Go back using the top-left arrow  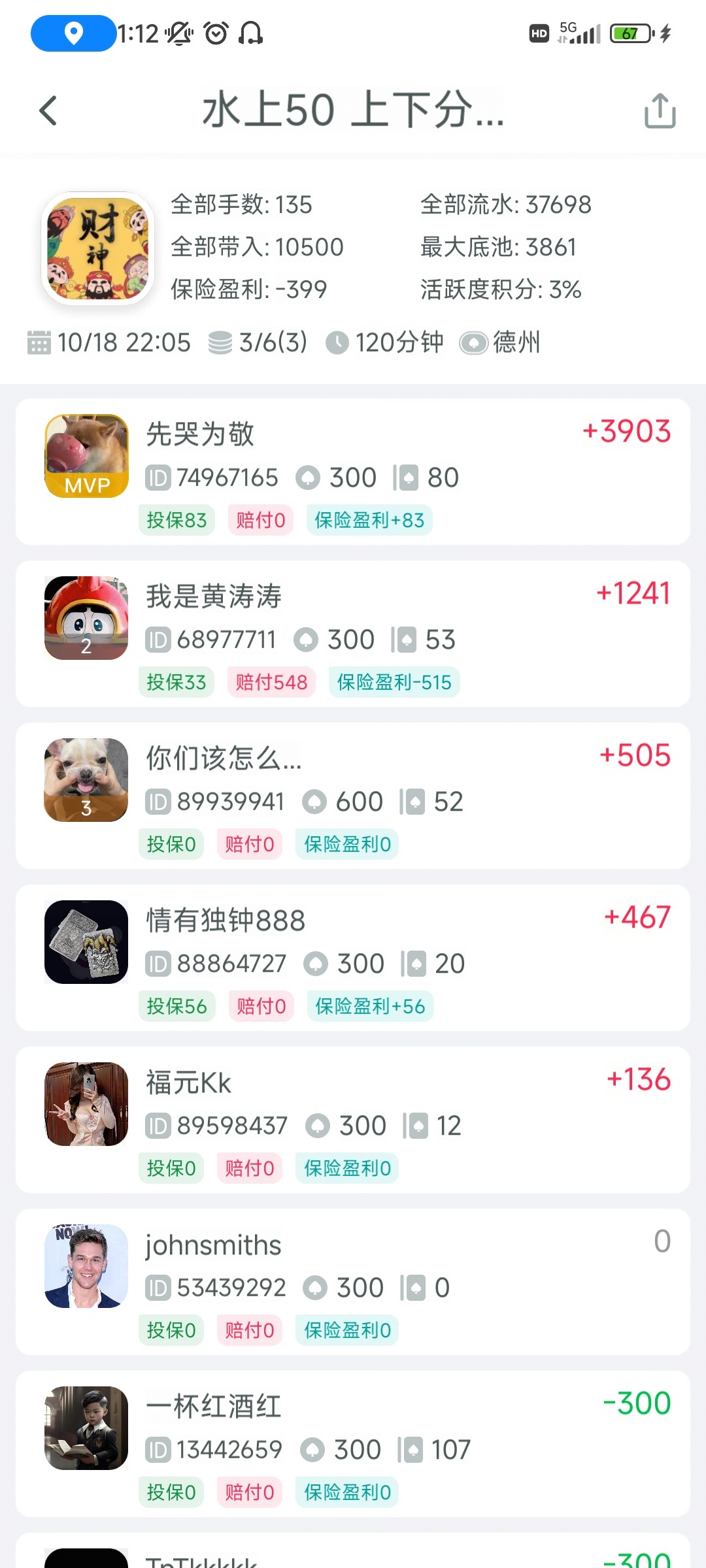(48, 110)
